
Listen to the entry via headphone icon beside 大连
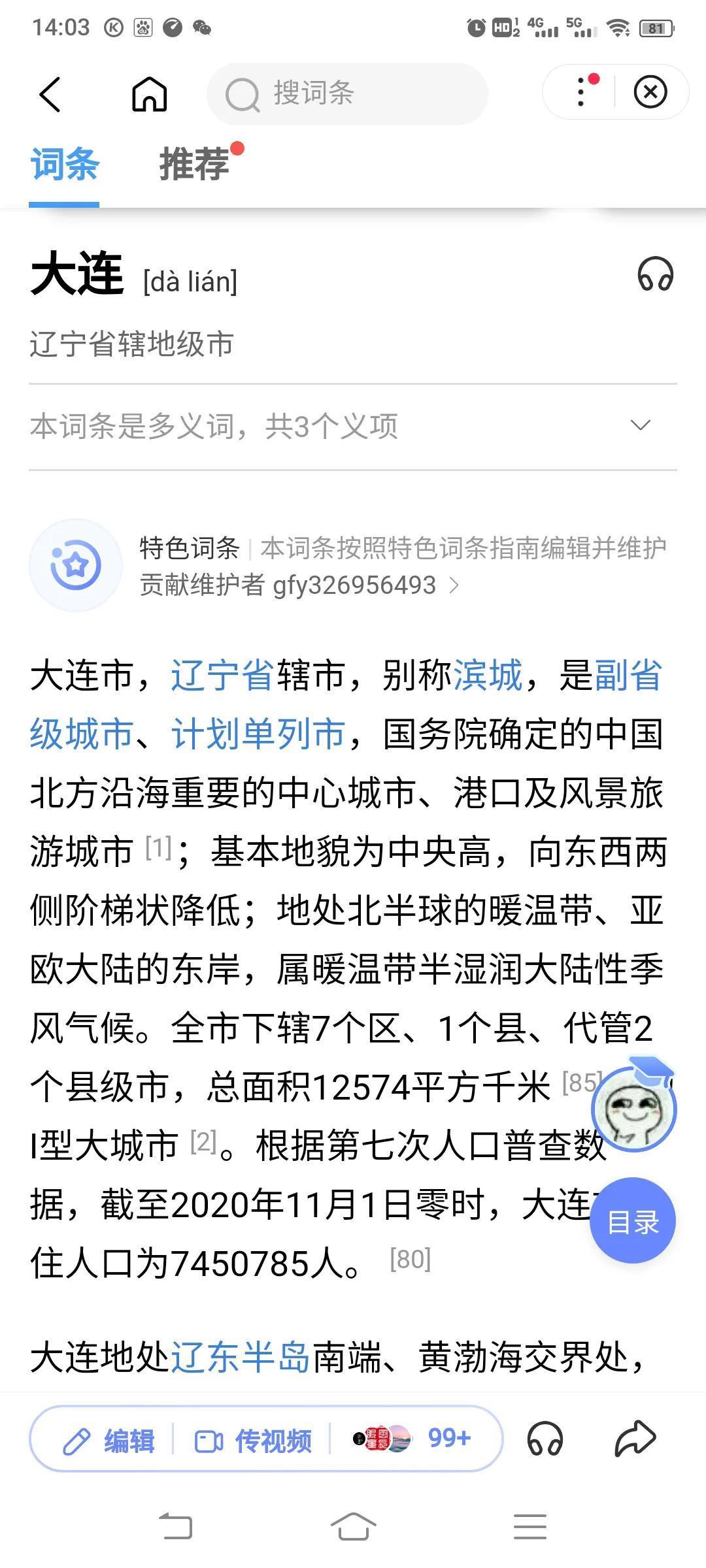(655, 274)
